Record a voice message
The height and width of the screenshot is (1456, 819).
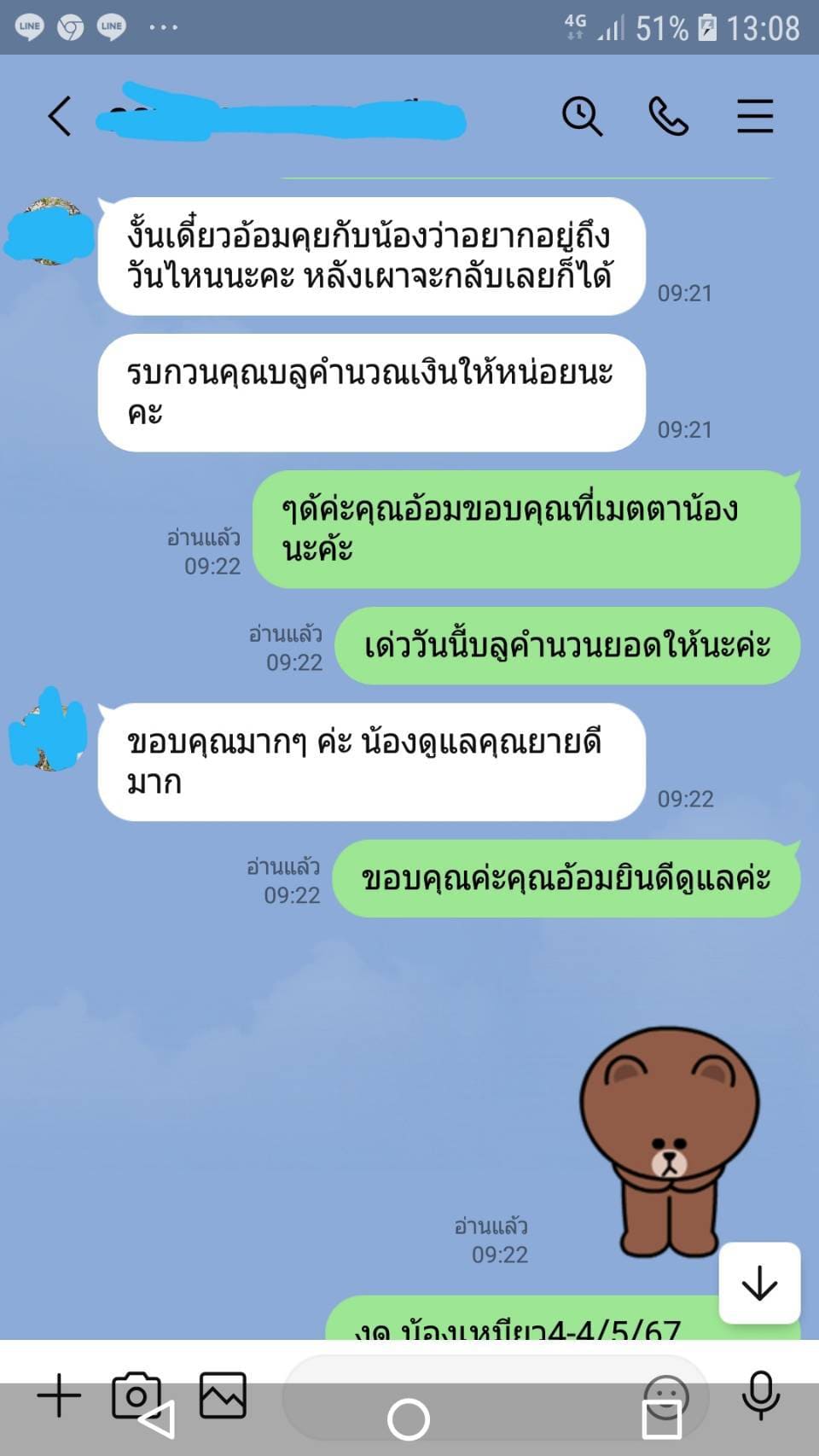pyautogui.click(x=760, y=1395)
